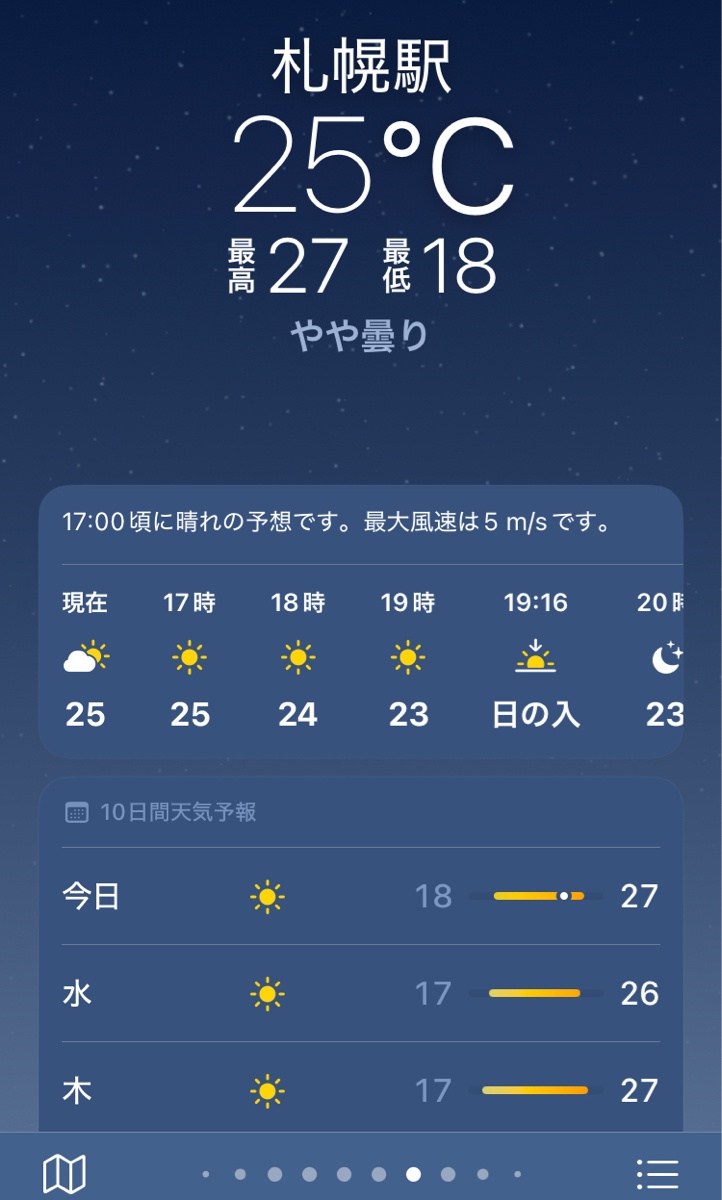Viewport: 722px width, 1200px height.
Task: Tap the location page indicator dots
Action: (361, 1174)
